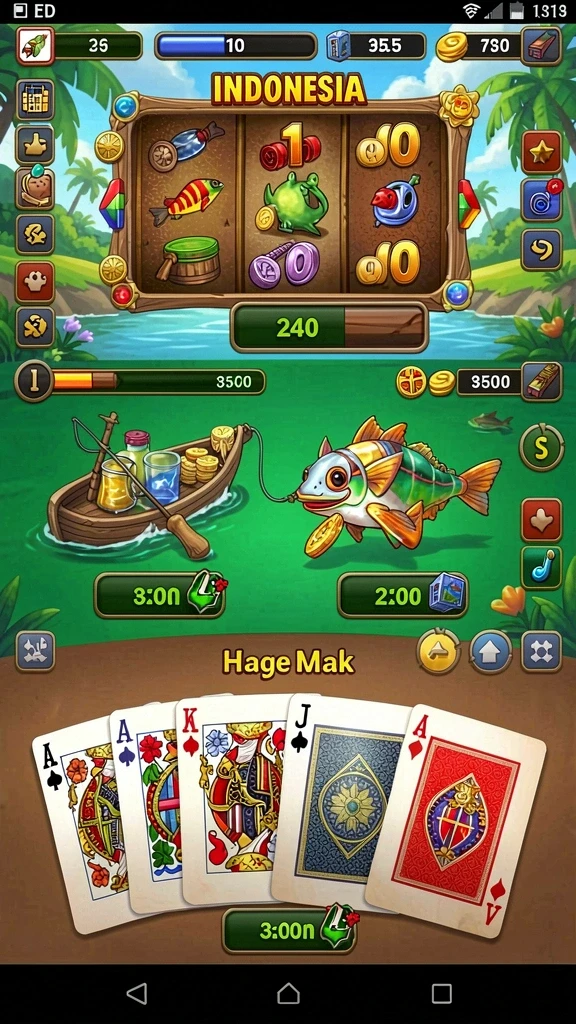Image resolution: width=576 pixels, height=1024 pixels.
Task: Tap the 3:00 timer button under the boat
Action: tap(160, 596)
